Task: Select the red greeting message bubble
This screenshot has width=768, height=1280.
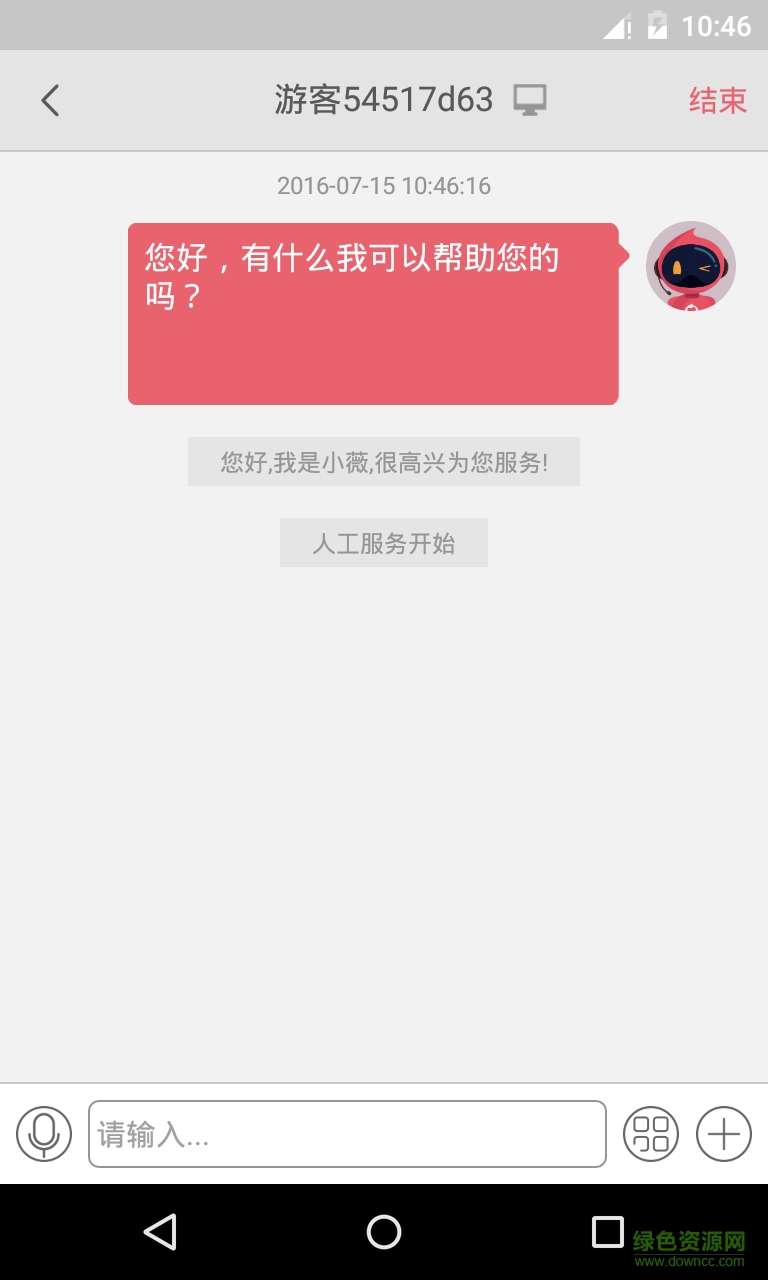Action: coord(373,312)
